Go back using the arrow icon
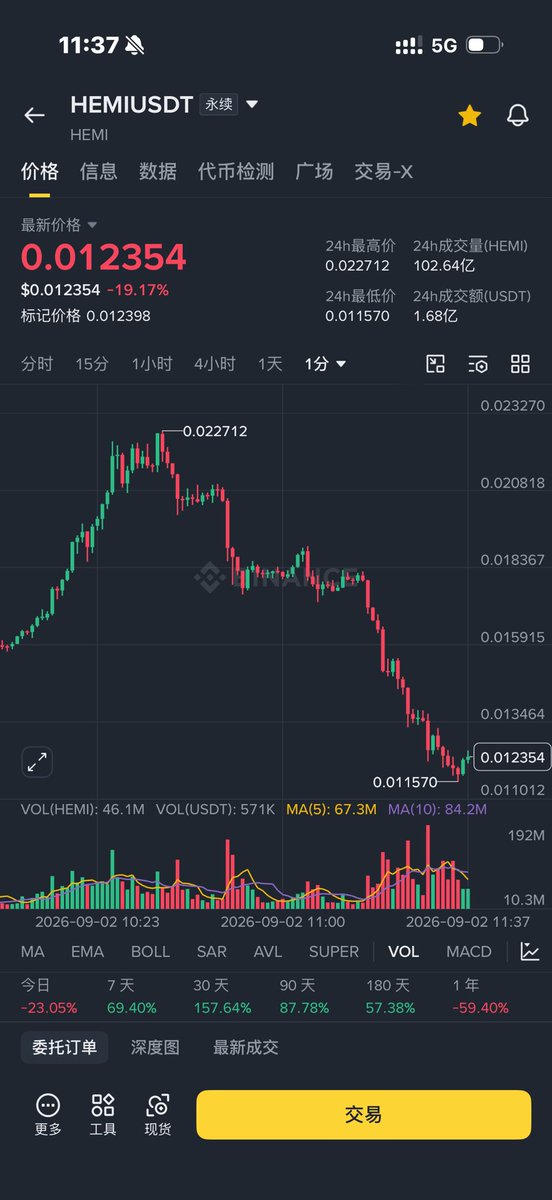Screen dimensions: 552x1200 34,115
